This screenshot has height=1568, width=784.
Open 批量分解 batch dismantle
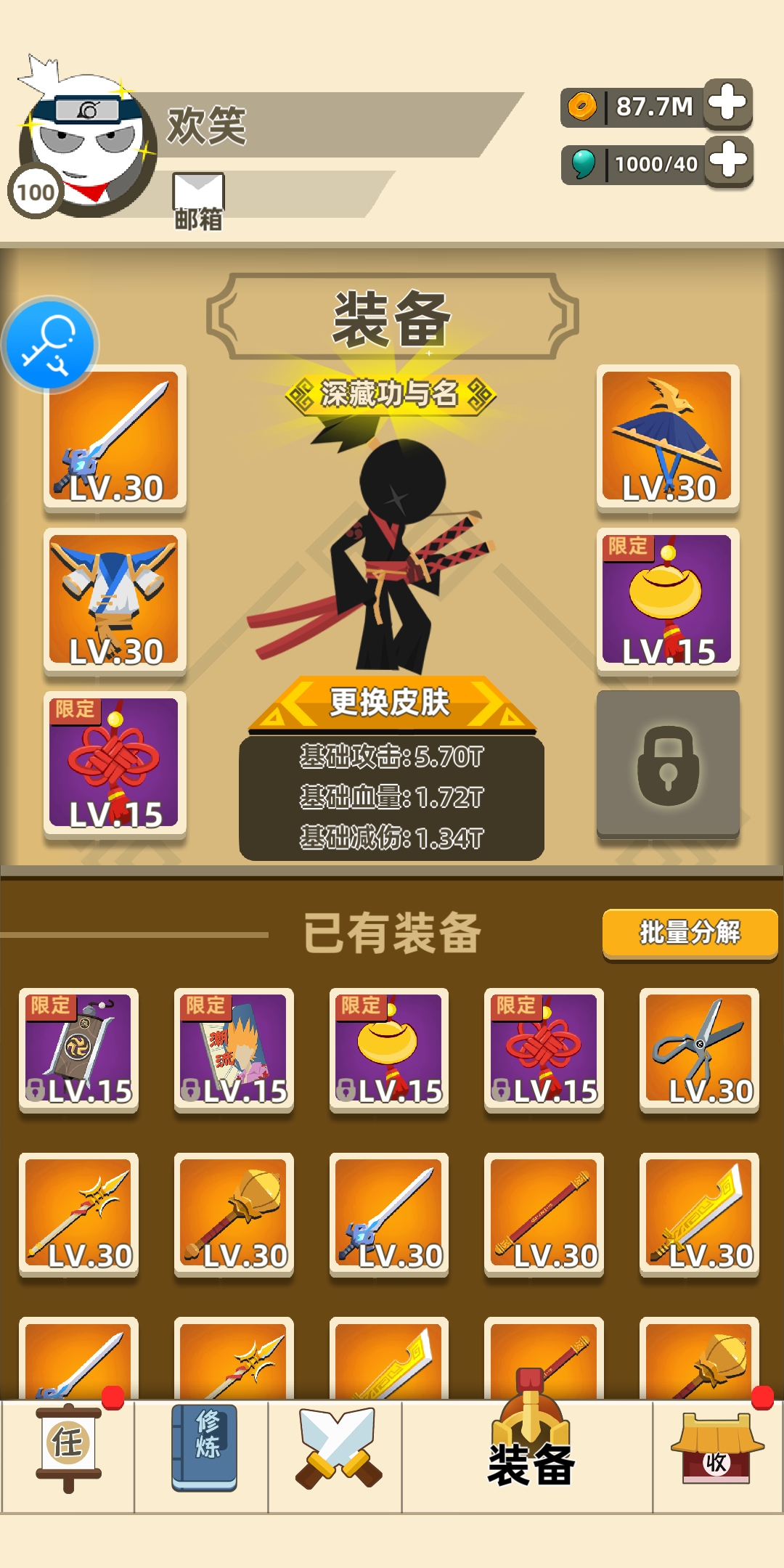pyautogui.click(x=690, y=933)
